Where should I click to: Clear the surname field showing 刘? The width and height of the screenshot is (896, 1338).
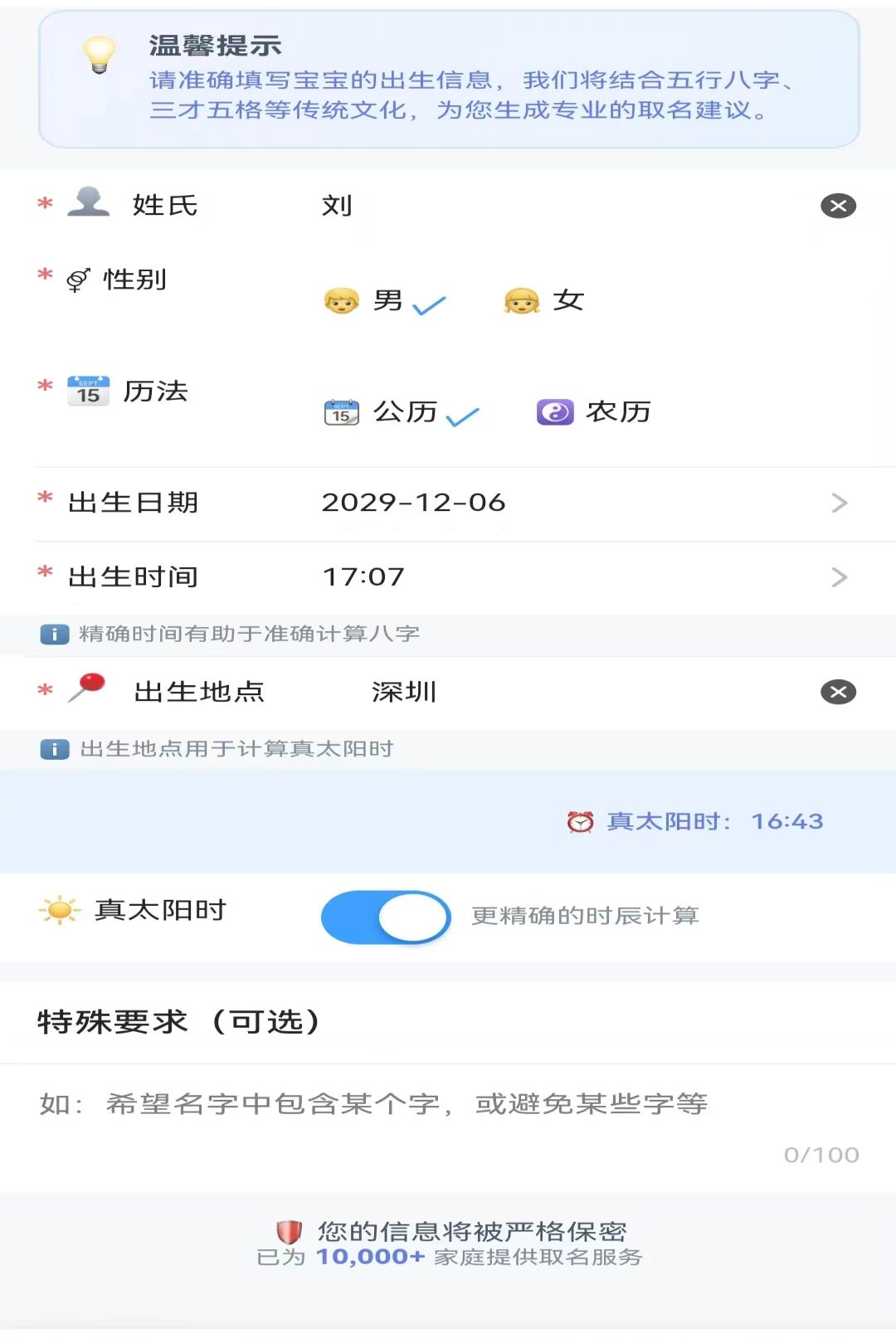pos(838,206)
